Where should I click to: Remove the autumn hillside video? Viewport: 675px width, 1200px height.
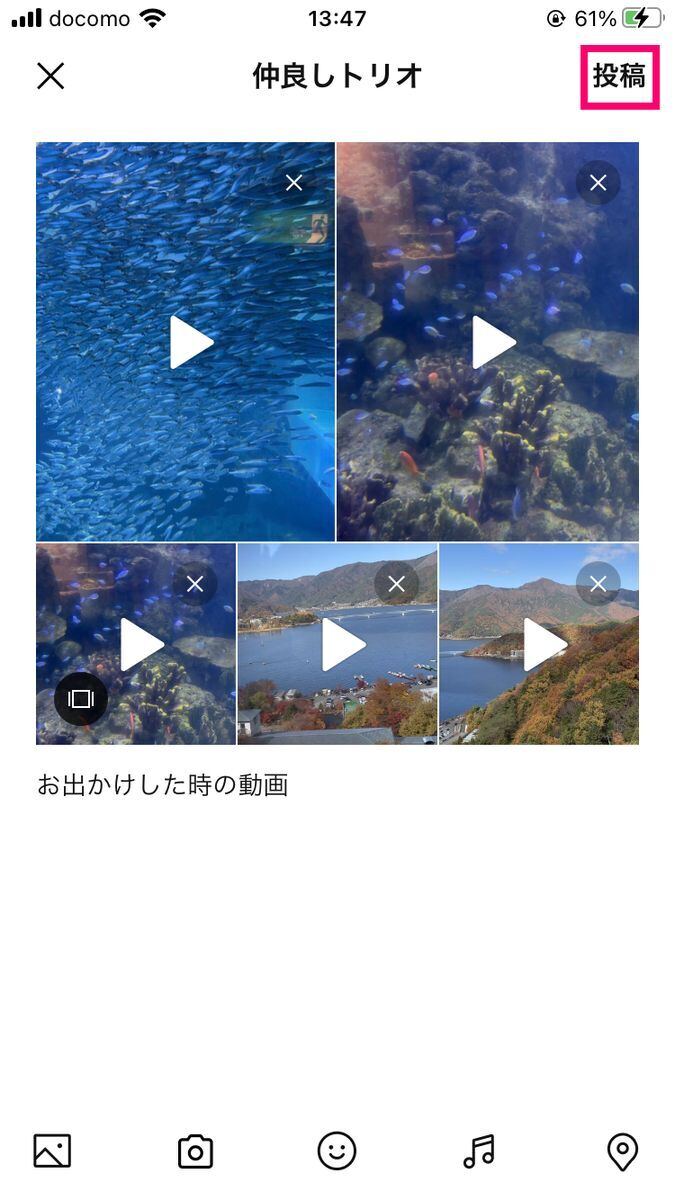pyautogui.click(x=598, y=584)
